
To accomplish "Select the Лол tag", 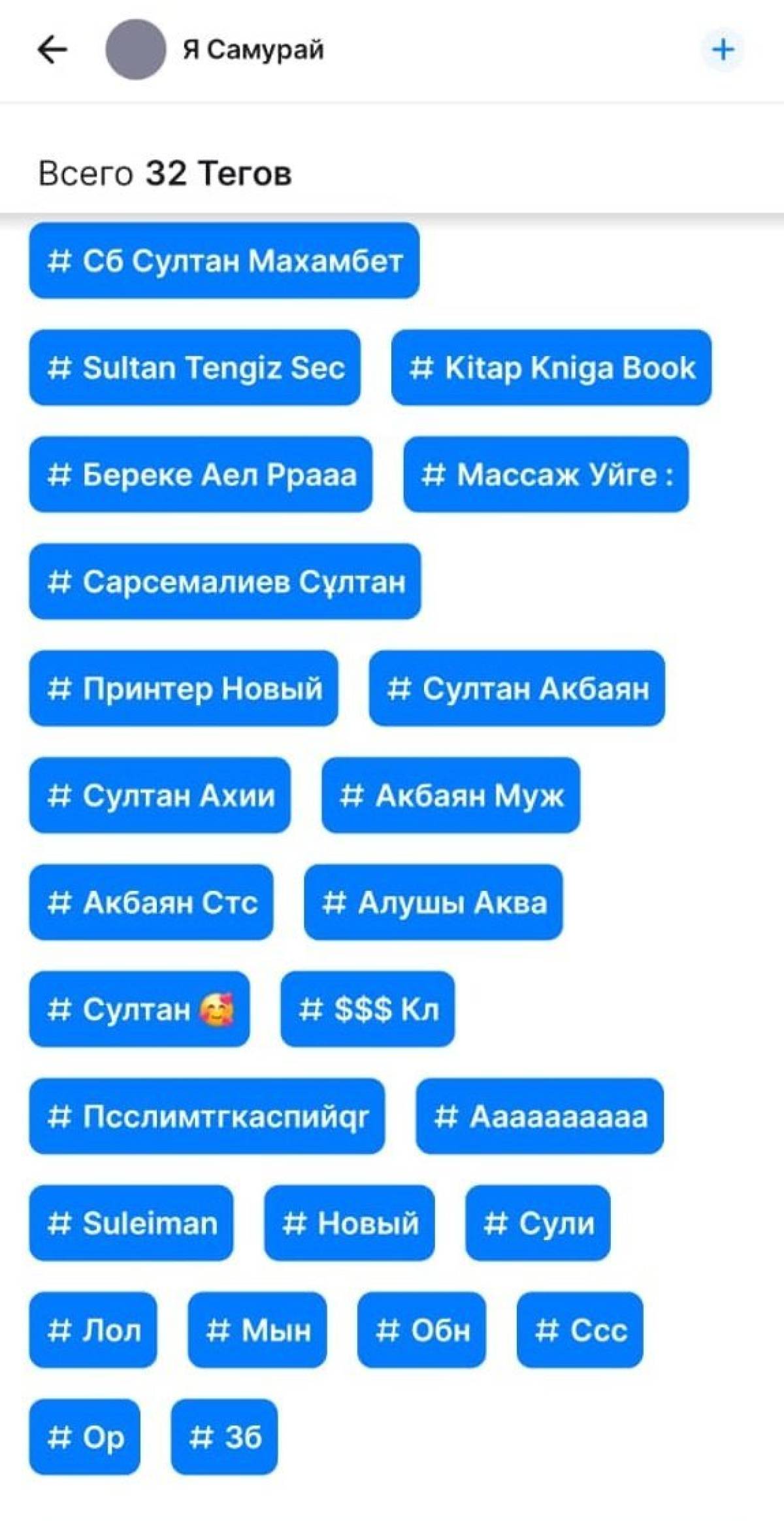I will (93, 1330).
